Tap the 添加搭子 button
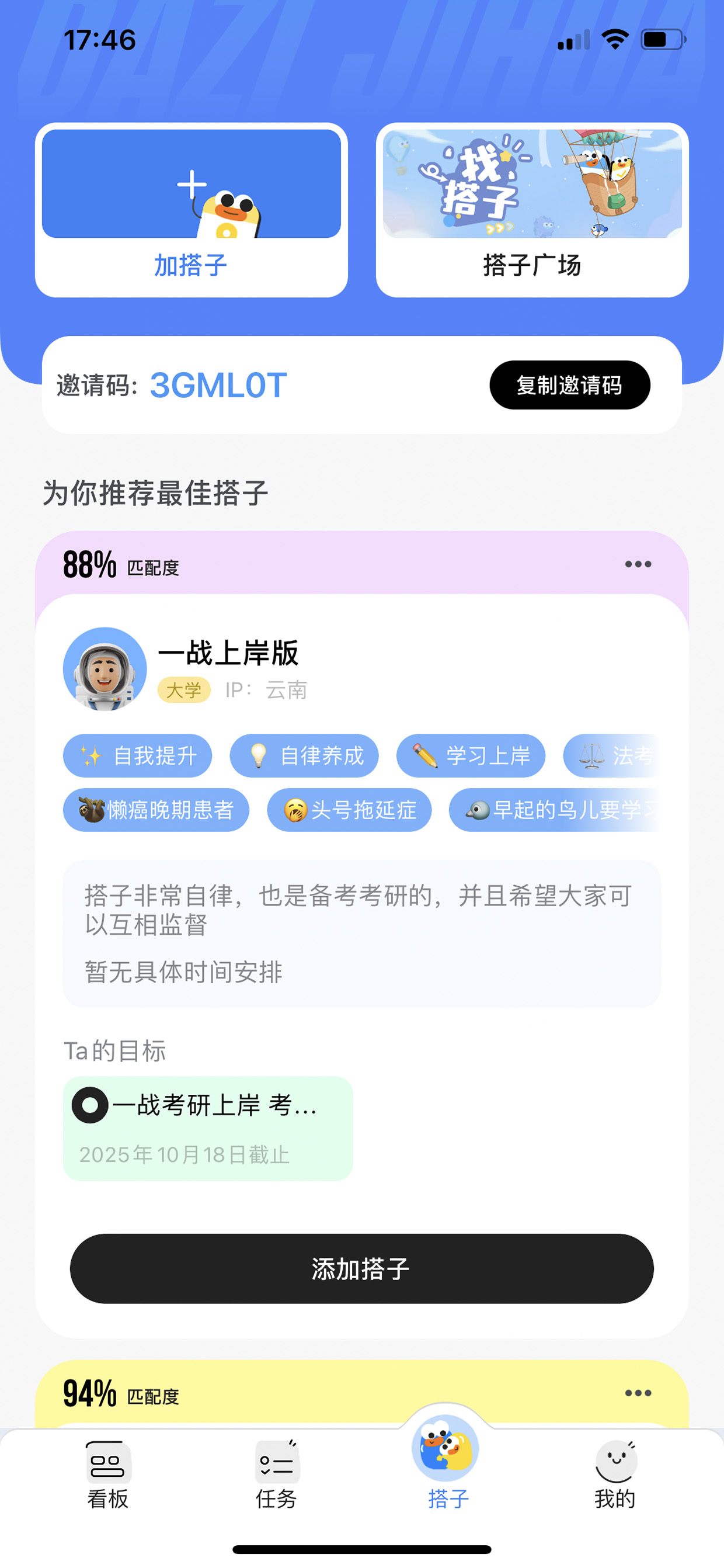The image size is (724, 1568). (x=361, y=1268)
